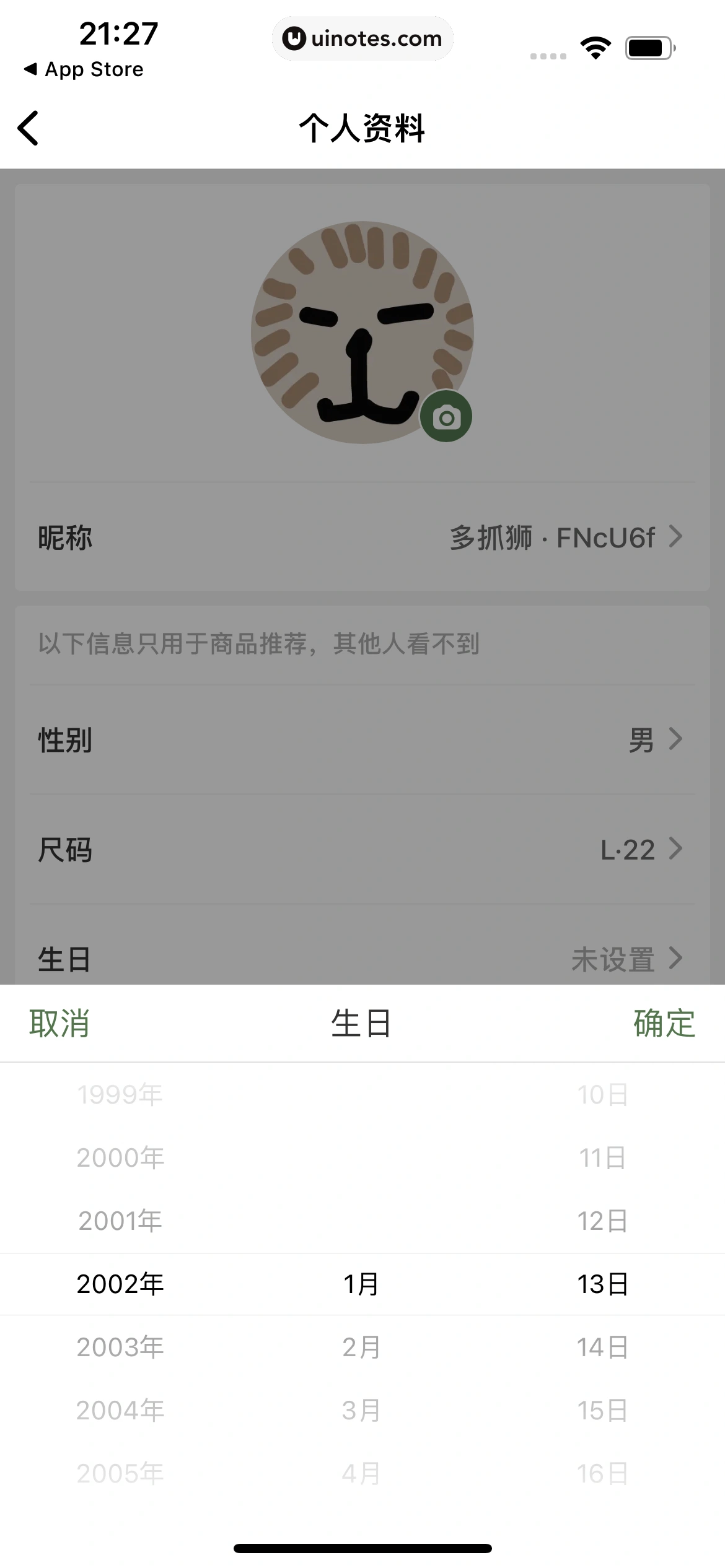
Task: Choose 2001年 in the year wheel
Action: [120, 1221]
